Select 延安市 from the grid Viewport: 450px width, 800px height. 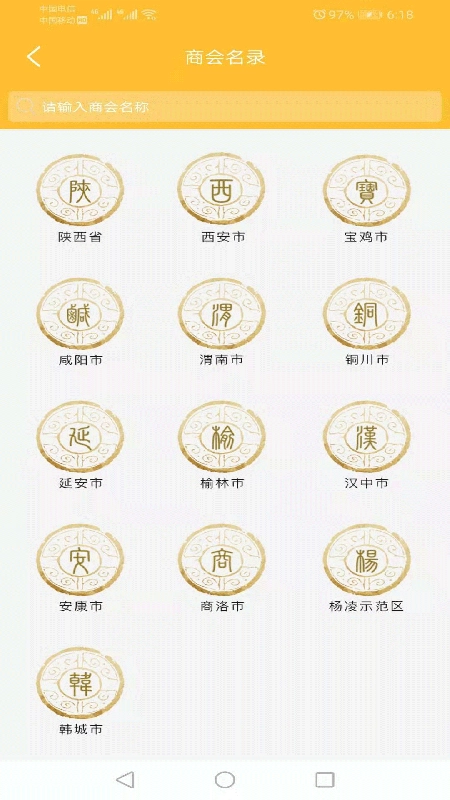point(80,445)
